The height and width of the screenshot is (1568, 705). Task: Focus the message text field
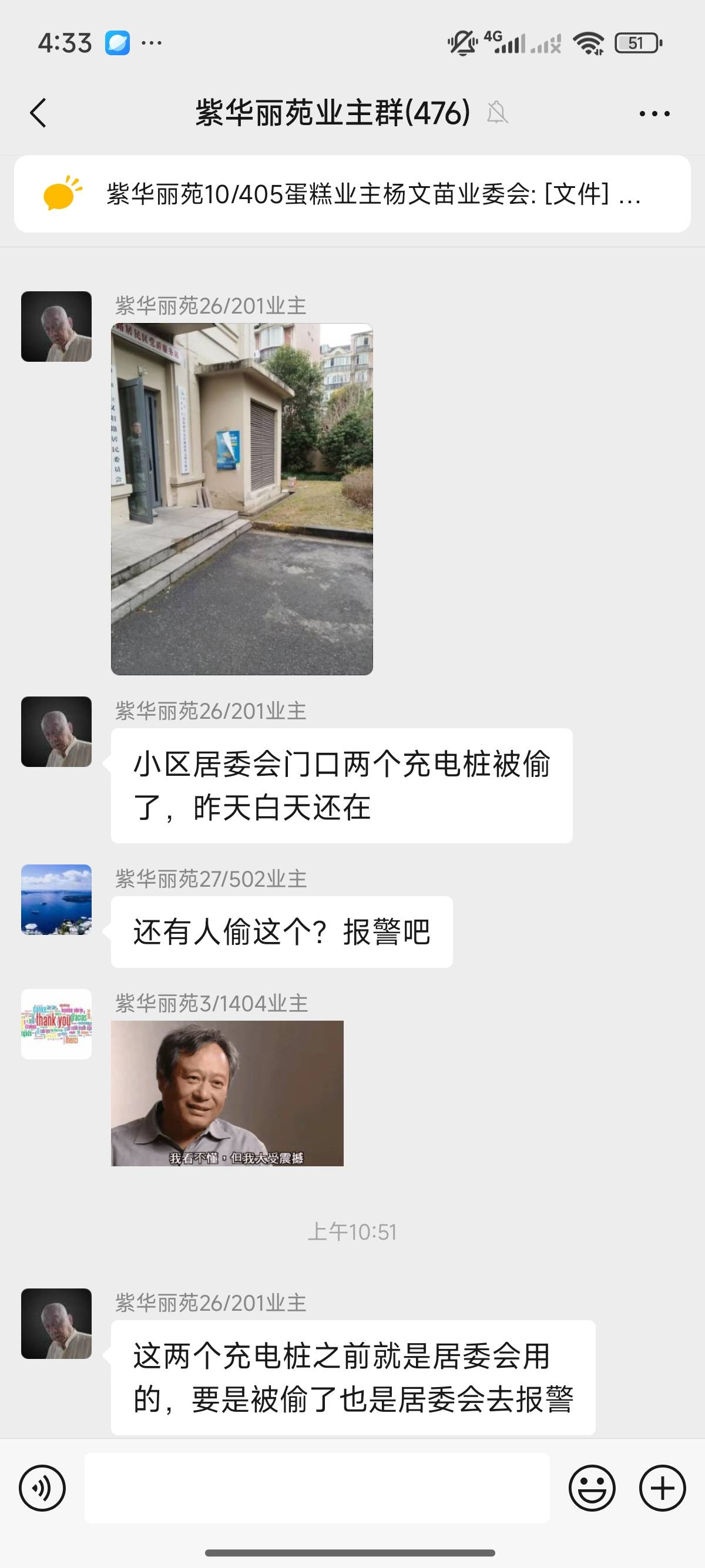point(317,1488)
